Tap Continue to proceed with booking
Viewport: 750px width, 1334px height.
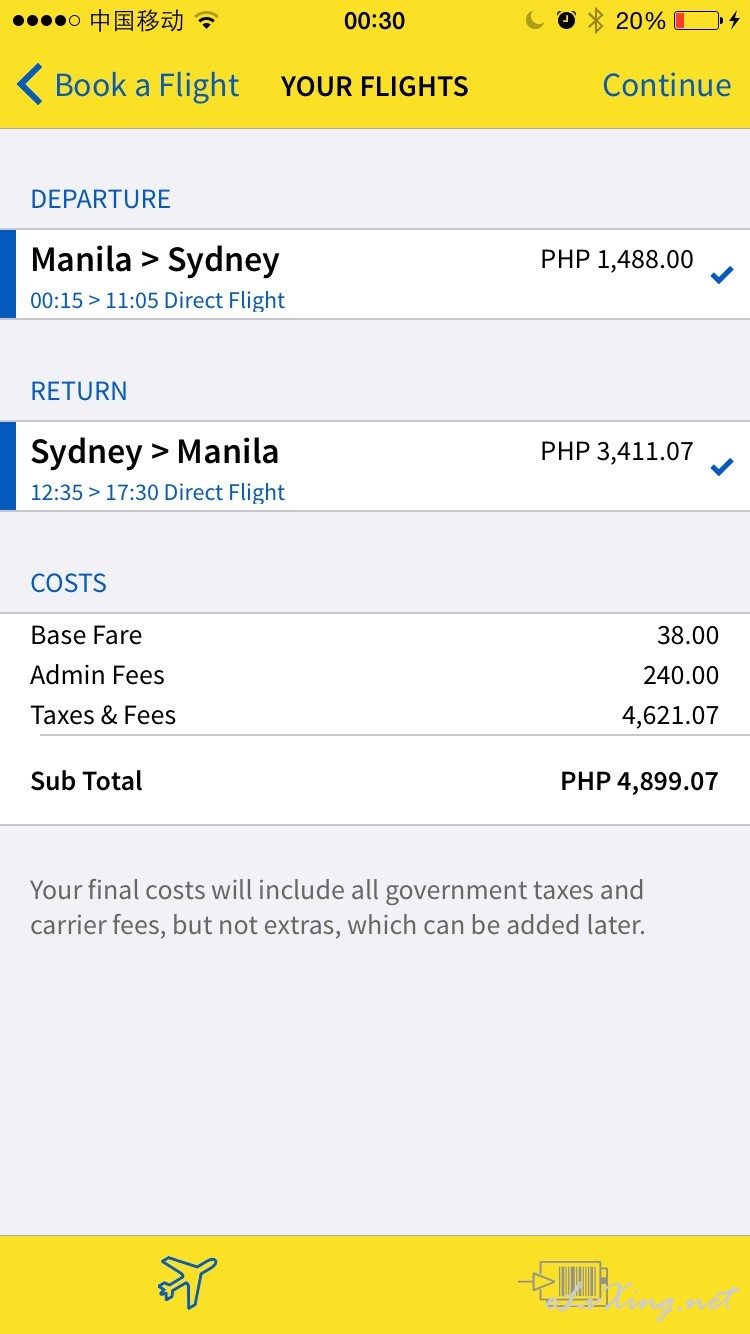666,86
